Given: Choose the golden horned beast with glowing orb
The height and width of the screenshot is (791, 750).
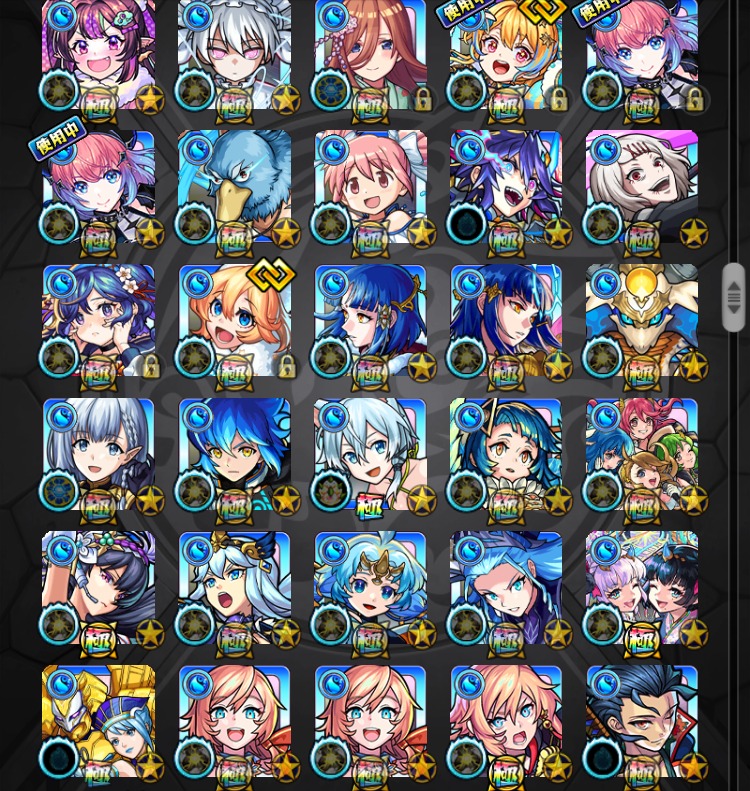Looking at the screenshot, I should click(x=642, y=320).
